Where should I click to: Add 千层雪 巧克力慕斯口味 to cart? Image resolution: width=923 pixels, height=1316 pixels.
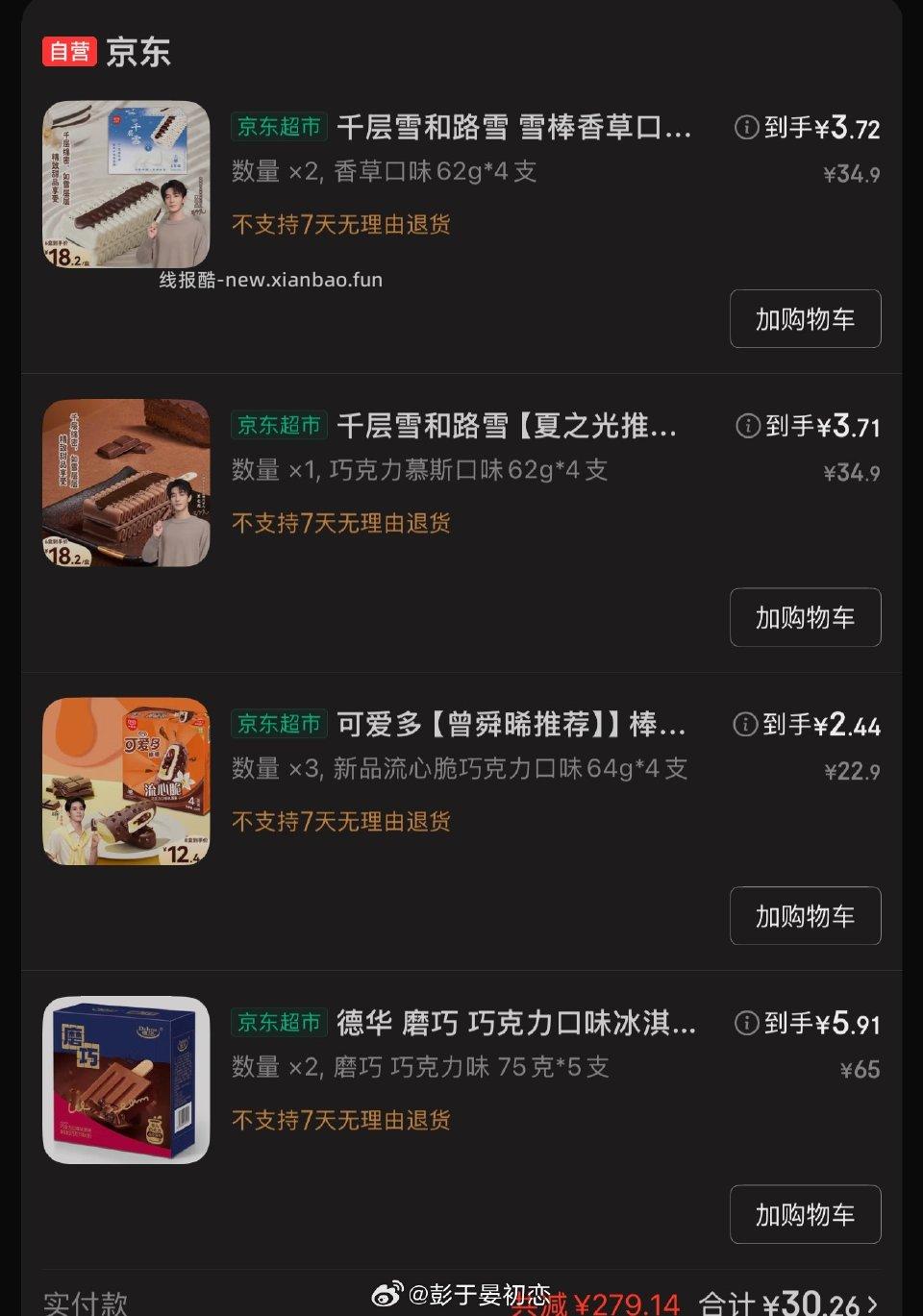(805, 617)
